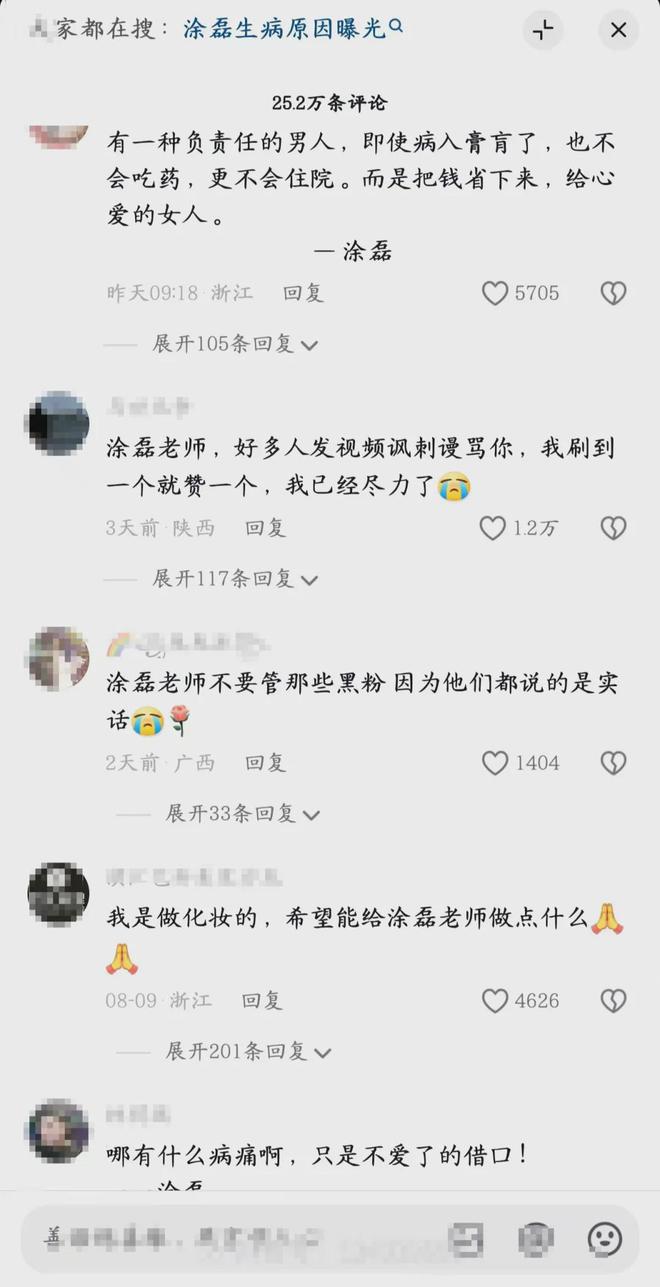
Task: Expand 117 replies
Action: pyautogui.click(x=234, y=579)
